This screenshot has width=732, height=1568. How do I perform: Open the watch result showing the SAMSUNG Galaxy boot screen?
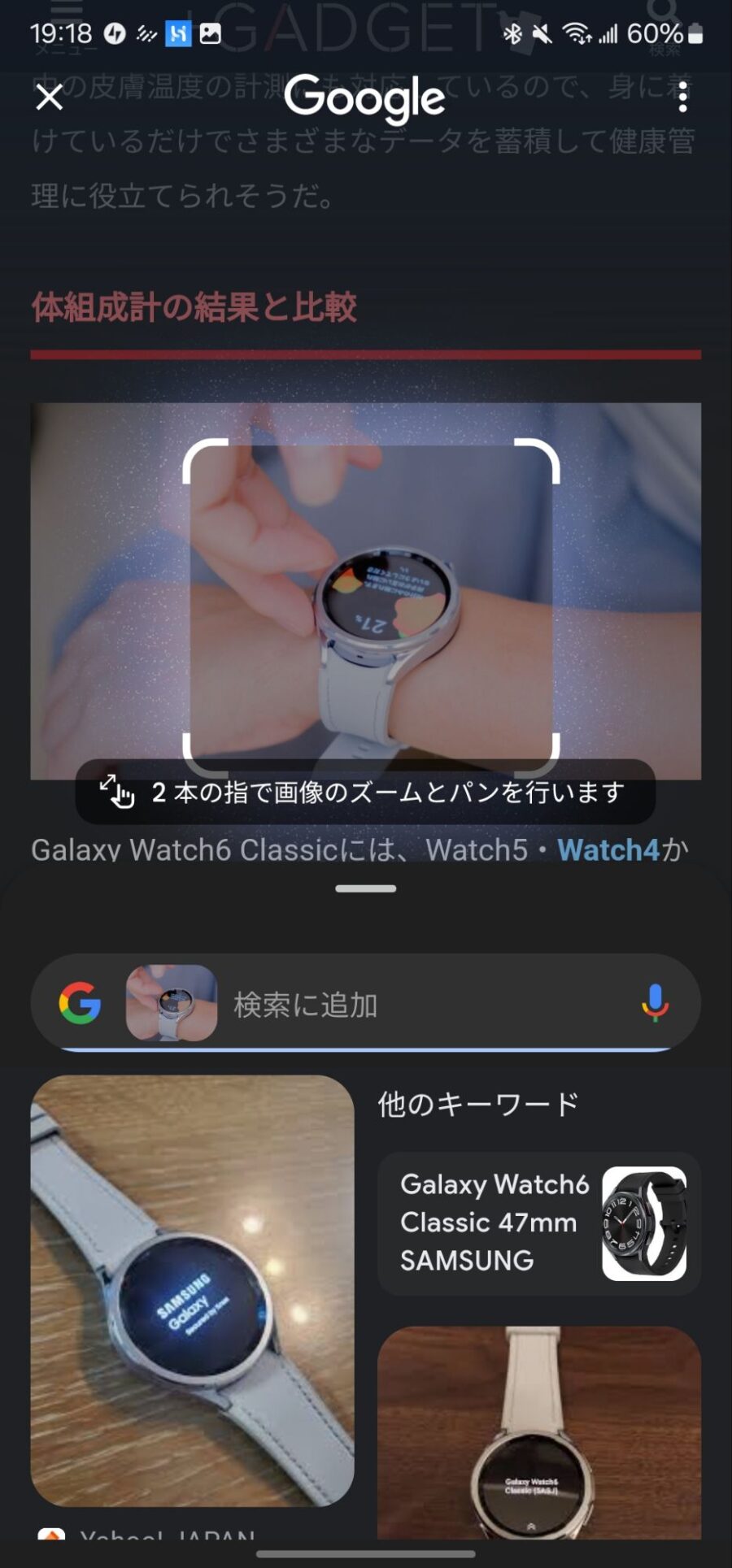[x=192, y=1290]
